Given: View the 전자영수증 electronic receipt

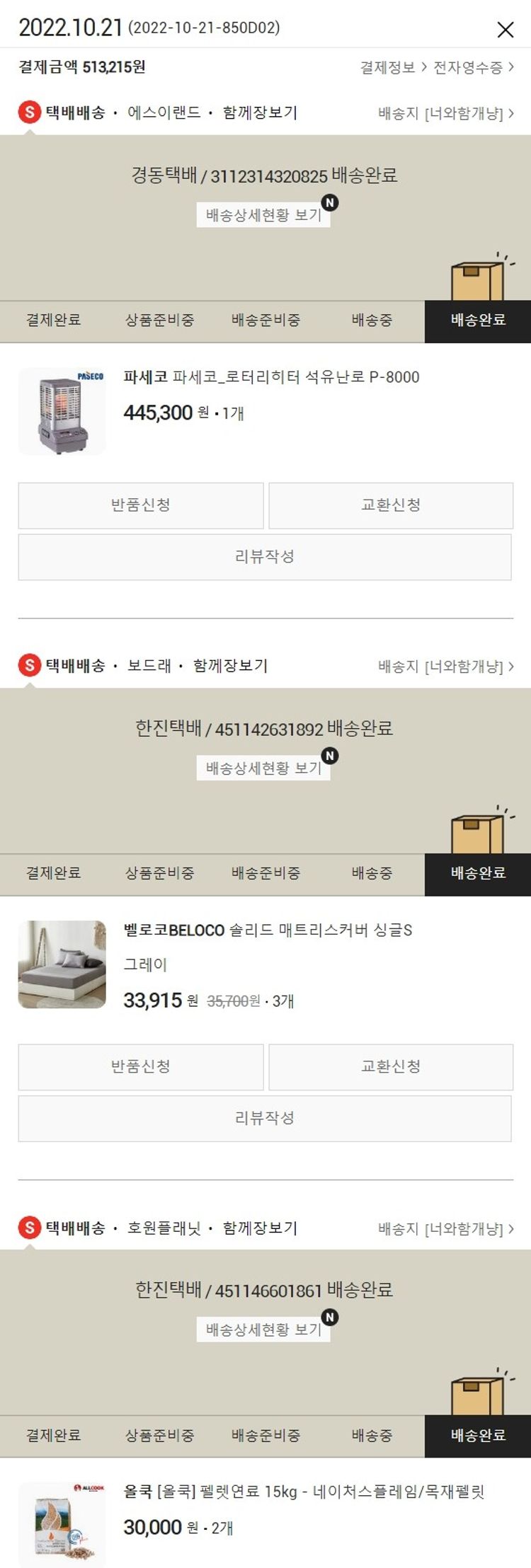Looking at the screenshot, I should click(473, 67).
